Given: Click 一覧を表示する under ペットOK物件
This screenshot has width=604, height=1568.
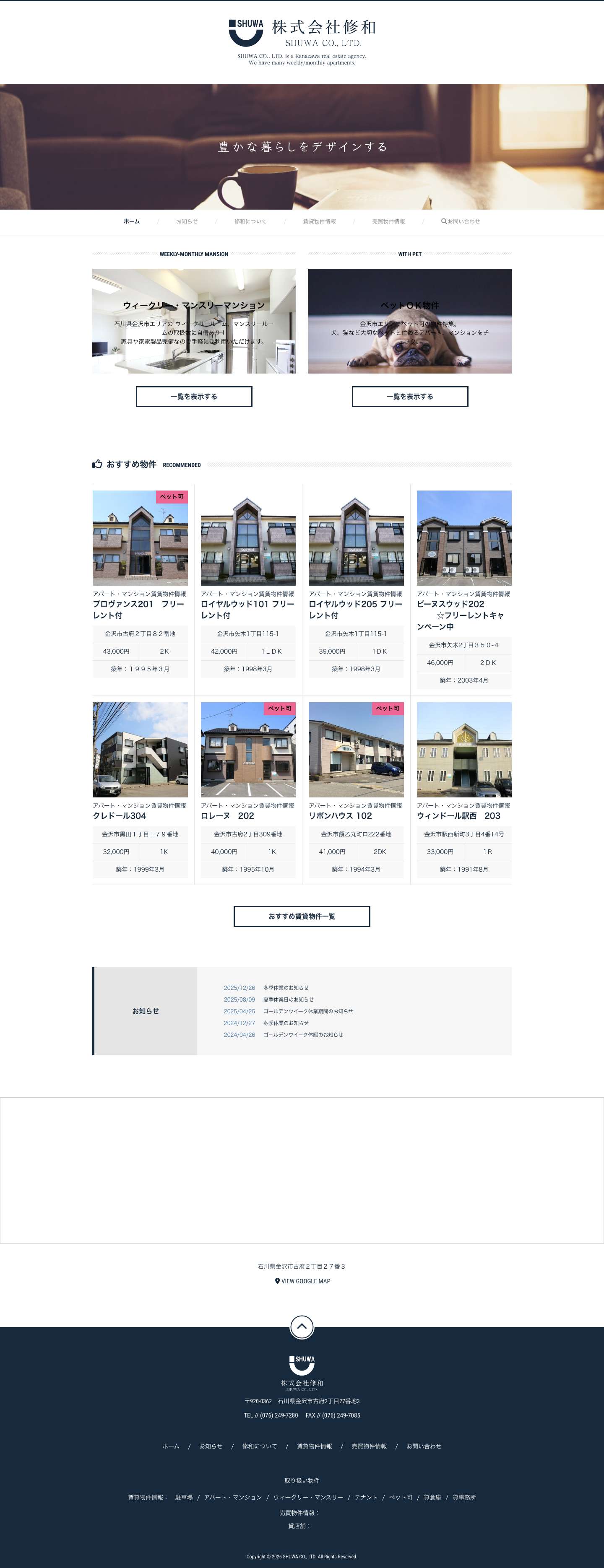Looking at the screenshot, I should (x=409, y=396).
